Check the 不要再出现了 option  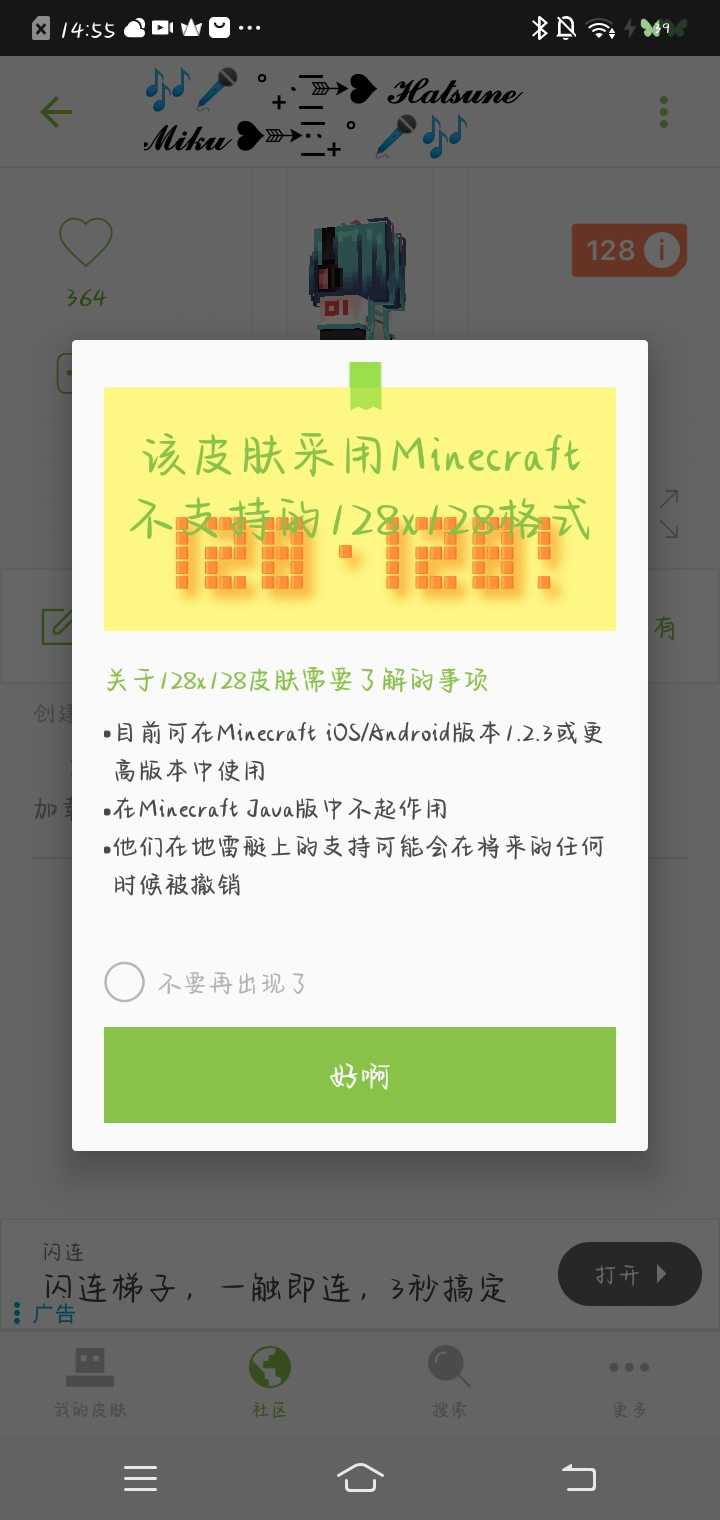[125, 982]
